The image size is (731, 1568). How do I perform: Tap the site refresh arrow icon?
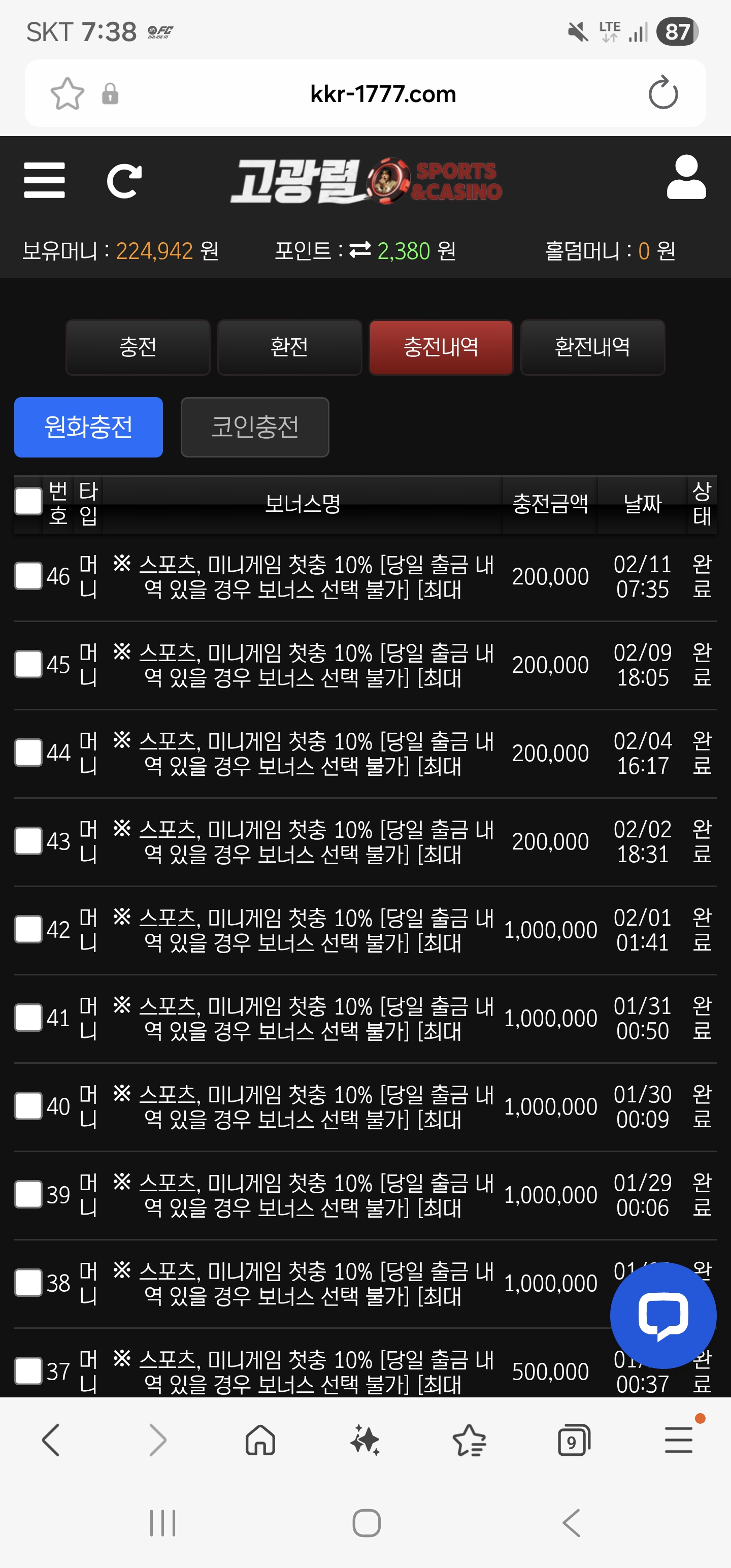click(x=124, y=181)
